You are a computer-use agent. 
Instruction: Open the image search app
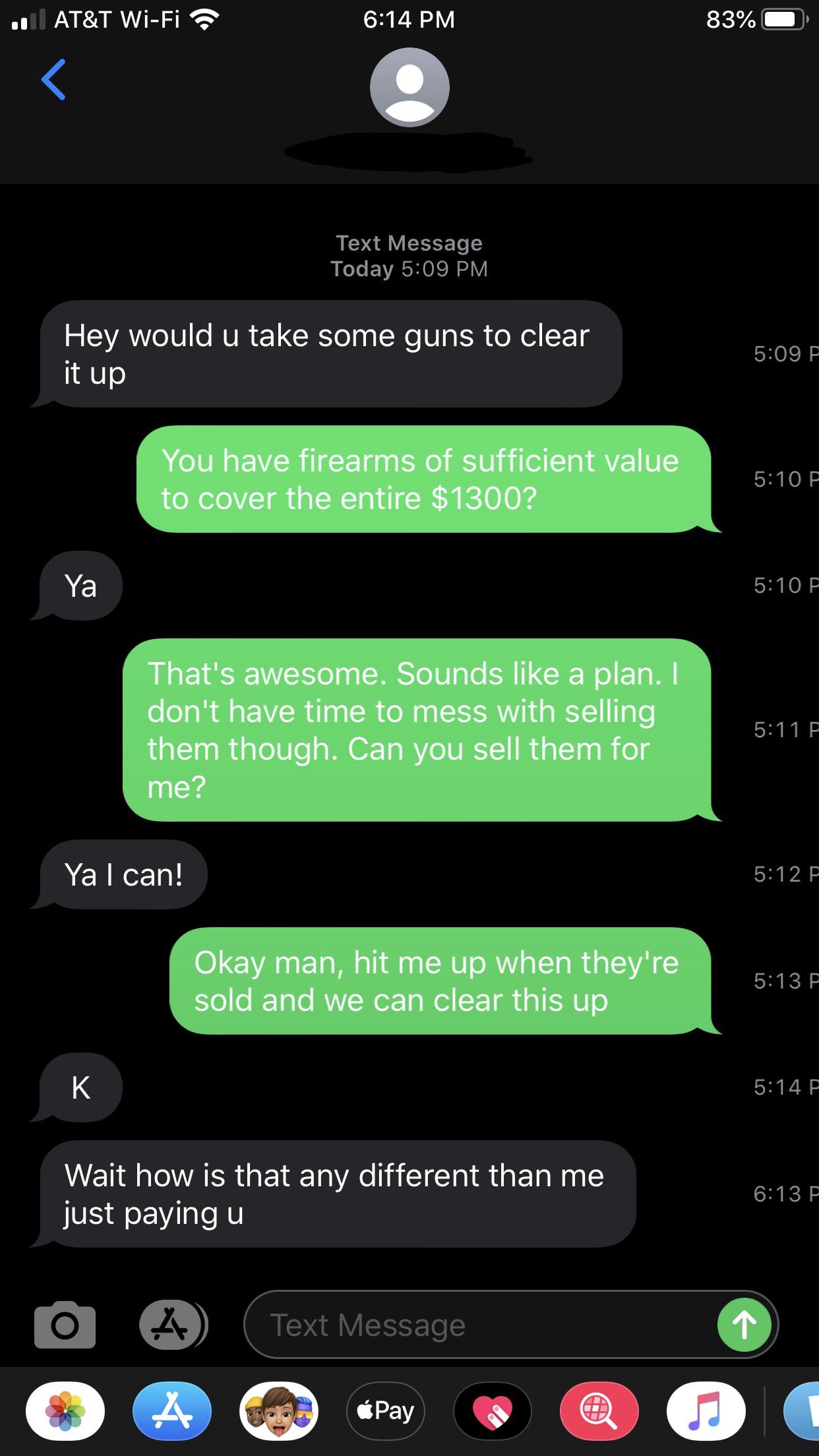click(x=599, y=1410)
